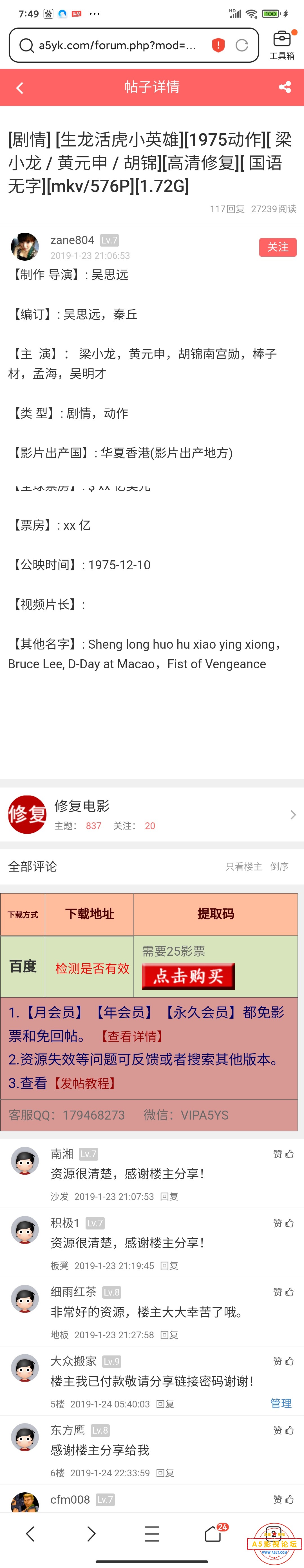Open the 发帖教程 posting tutorial

(85, 1083)
